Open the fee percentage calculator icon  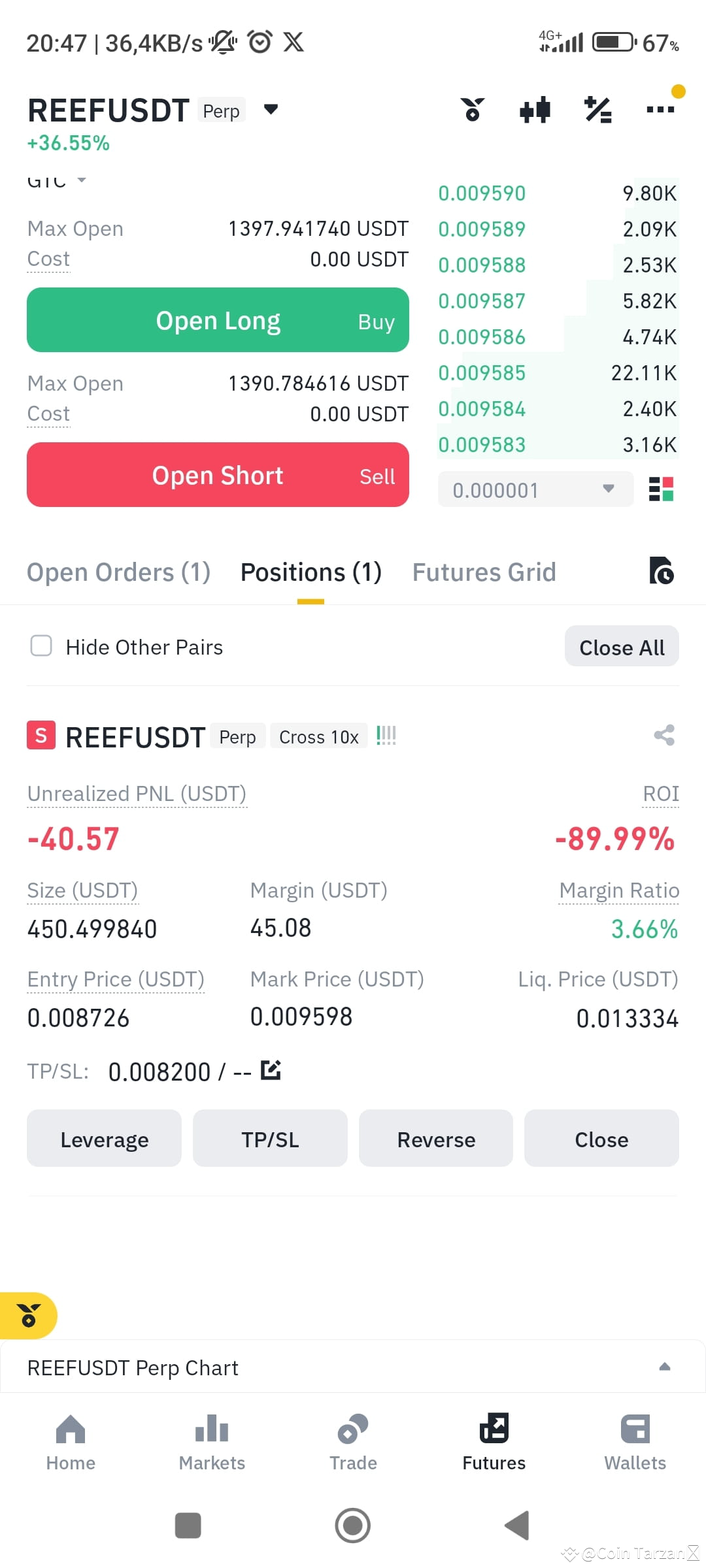[597, 110]
